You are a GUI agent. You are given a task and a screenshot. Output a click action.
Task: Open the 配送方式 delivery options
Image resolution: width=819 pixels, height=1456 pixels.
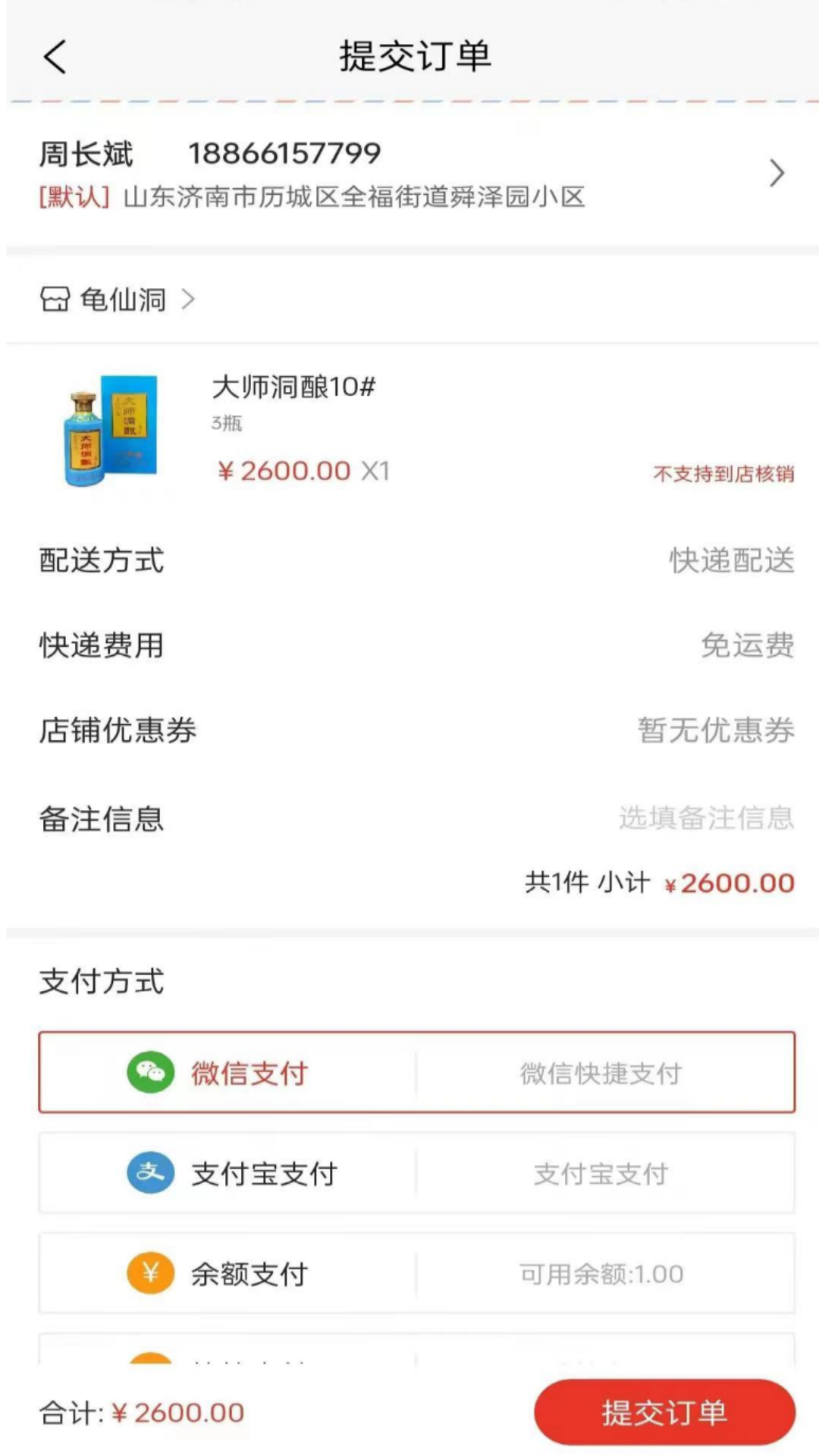409,561
